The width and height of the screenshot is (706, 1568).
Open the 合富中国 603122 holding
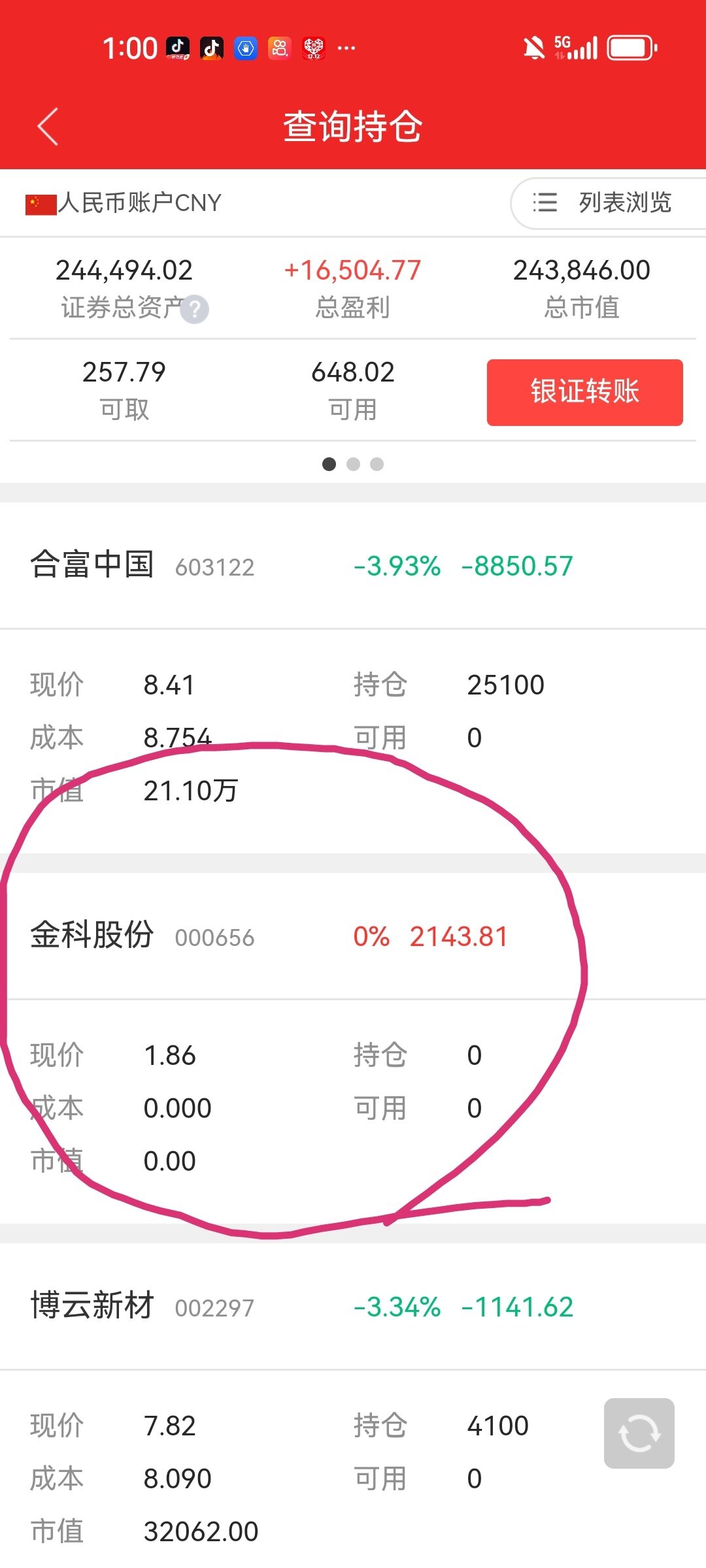pos(353,566)
